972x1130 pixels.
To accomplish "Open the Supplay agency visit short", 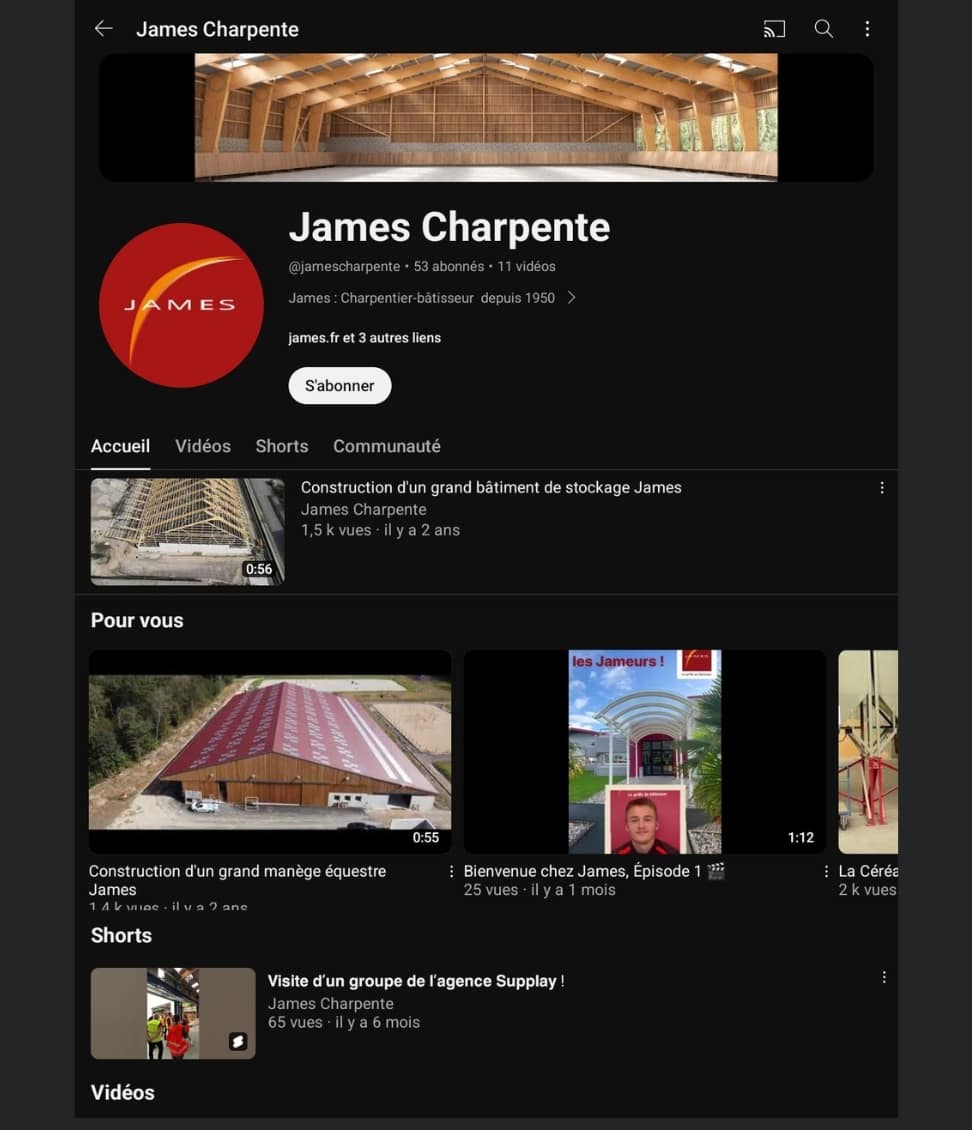I will point(173,1013).
